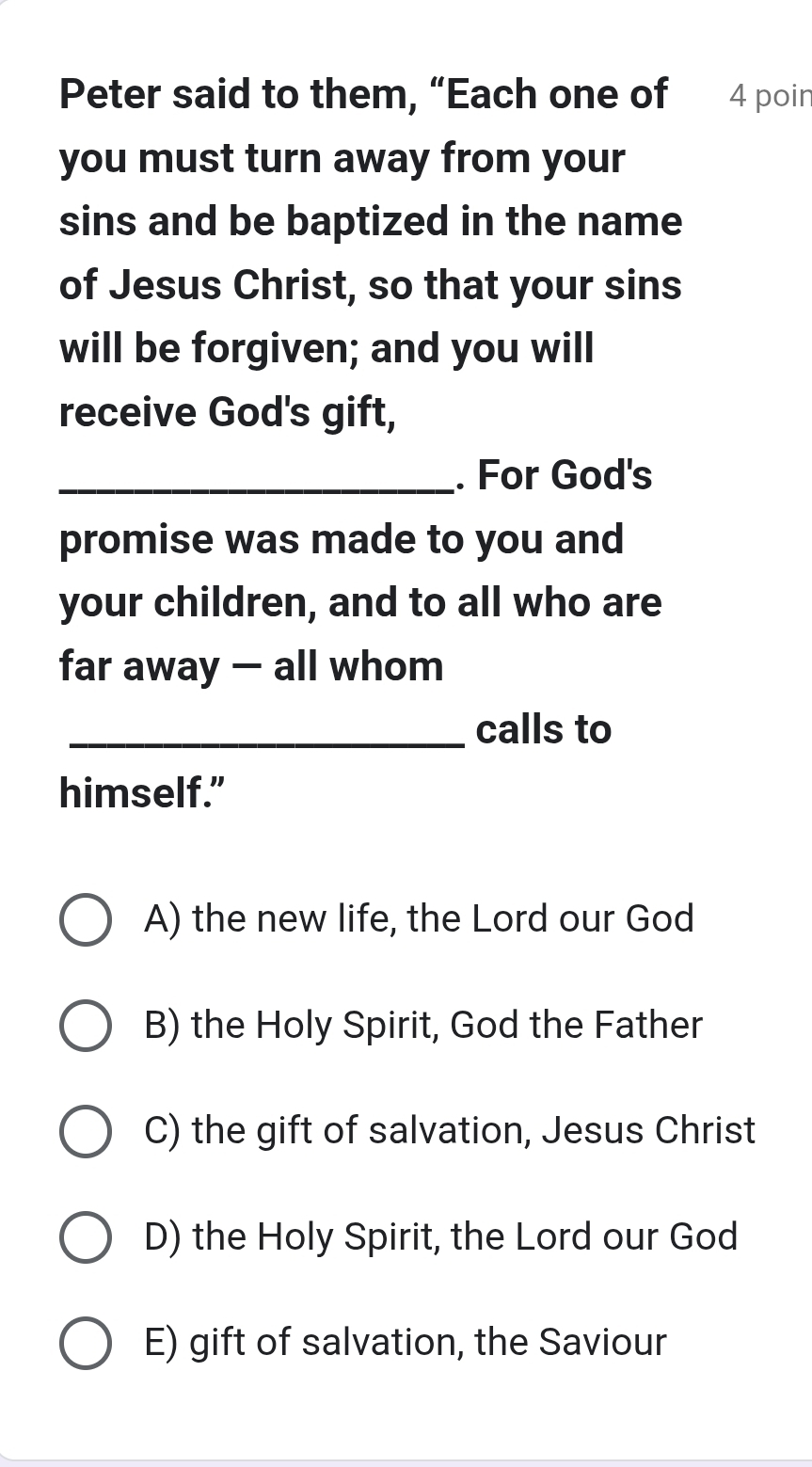Click the radio circle next to option A
This screenshot has height=1467, width=812.
tap(86, 919)
